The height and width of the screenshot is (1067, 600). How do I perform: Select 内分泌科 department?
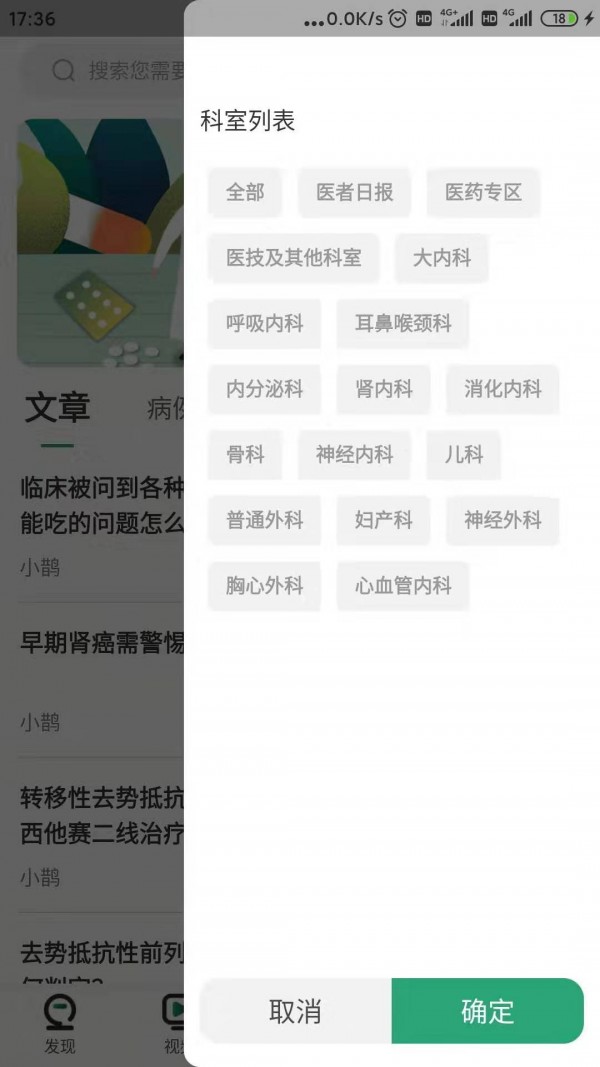pyautogui.click(x=264, y=389)
